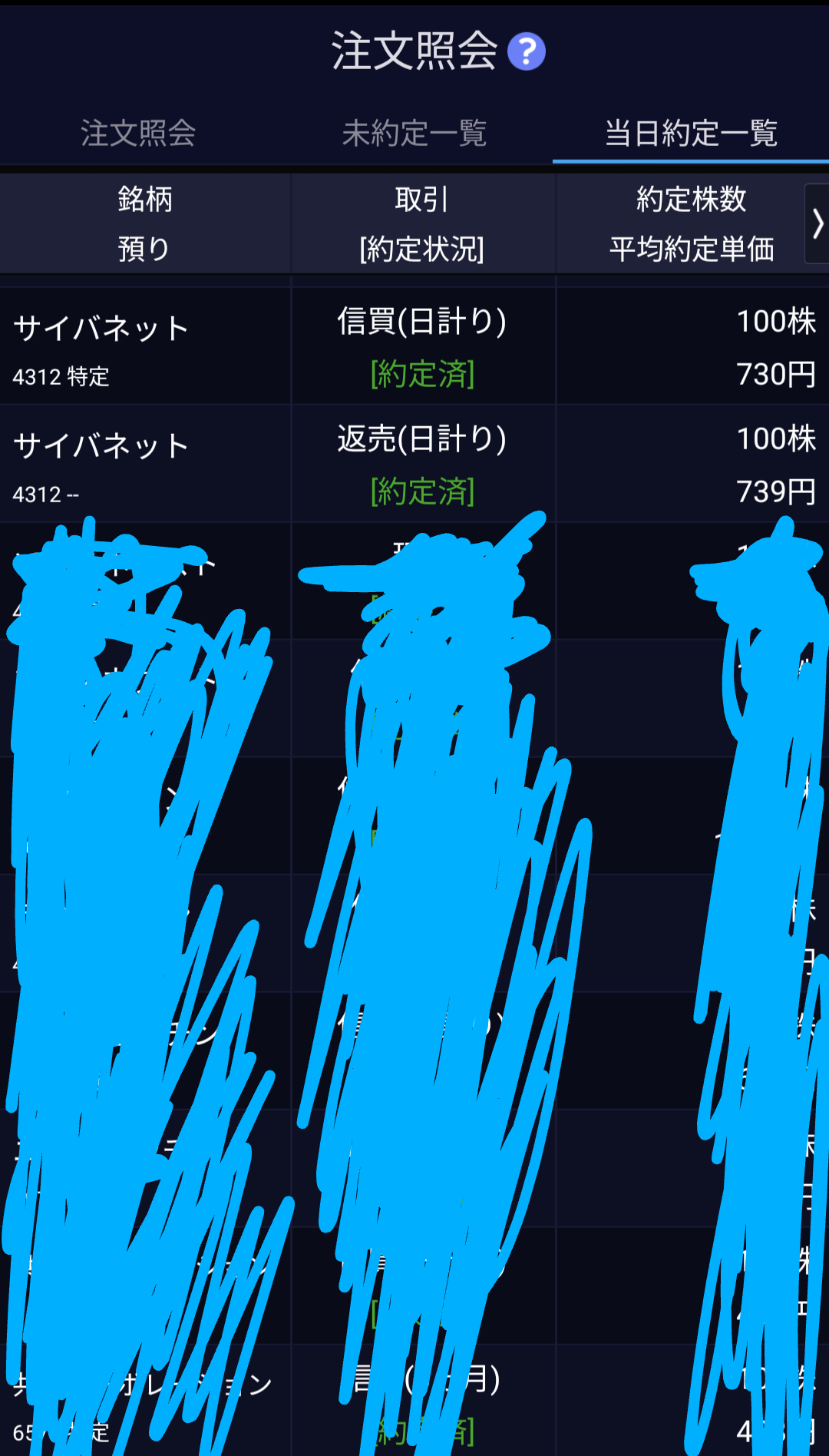Switch to the 注文照会 tab

[x=137, y=133]
